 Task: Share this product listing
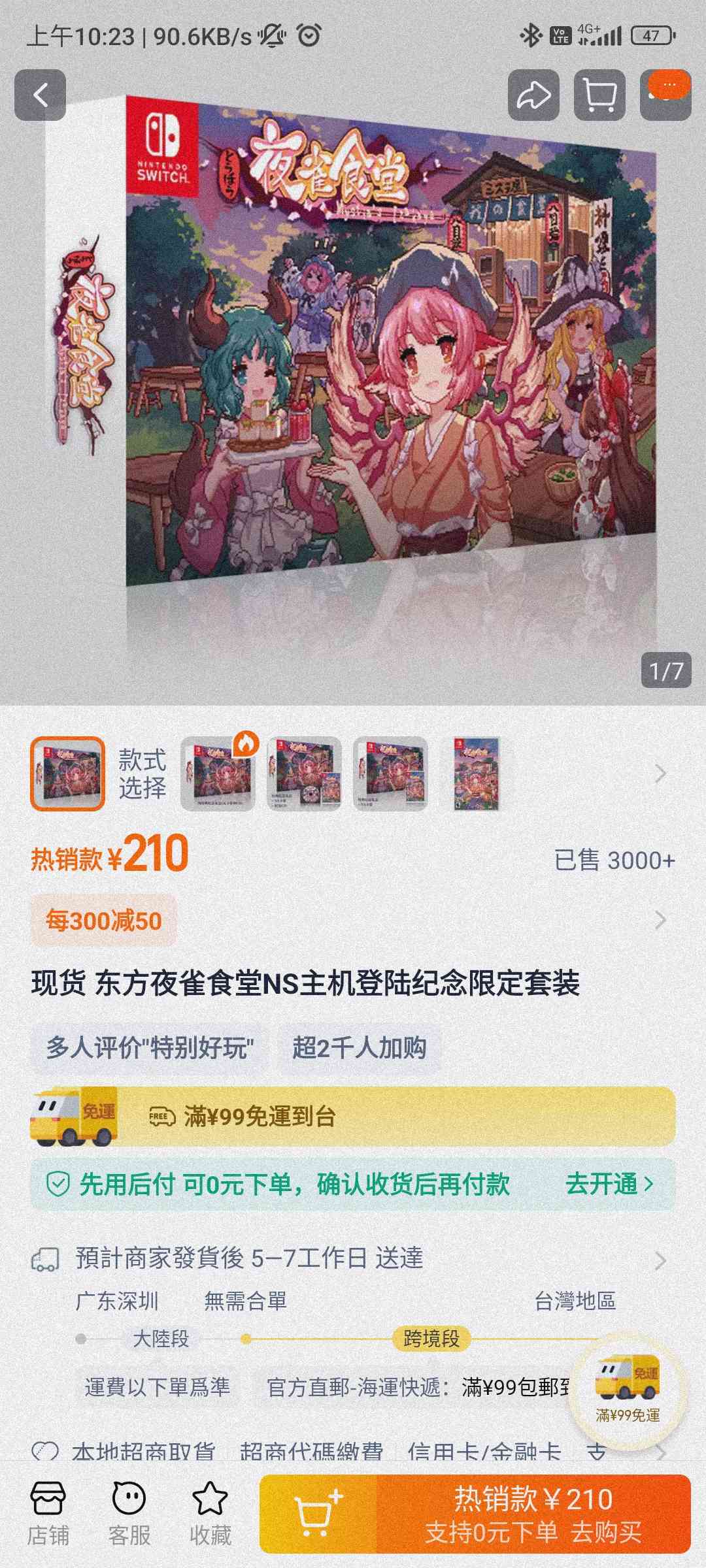(x=533, y=95)
